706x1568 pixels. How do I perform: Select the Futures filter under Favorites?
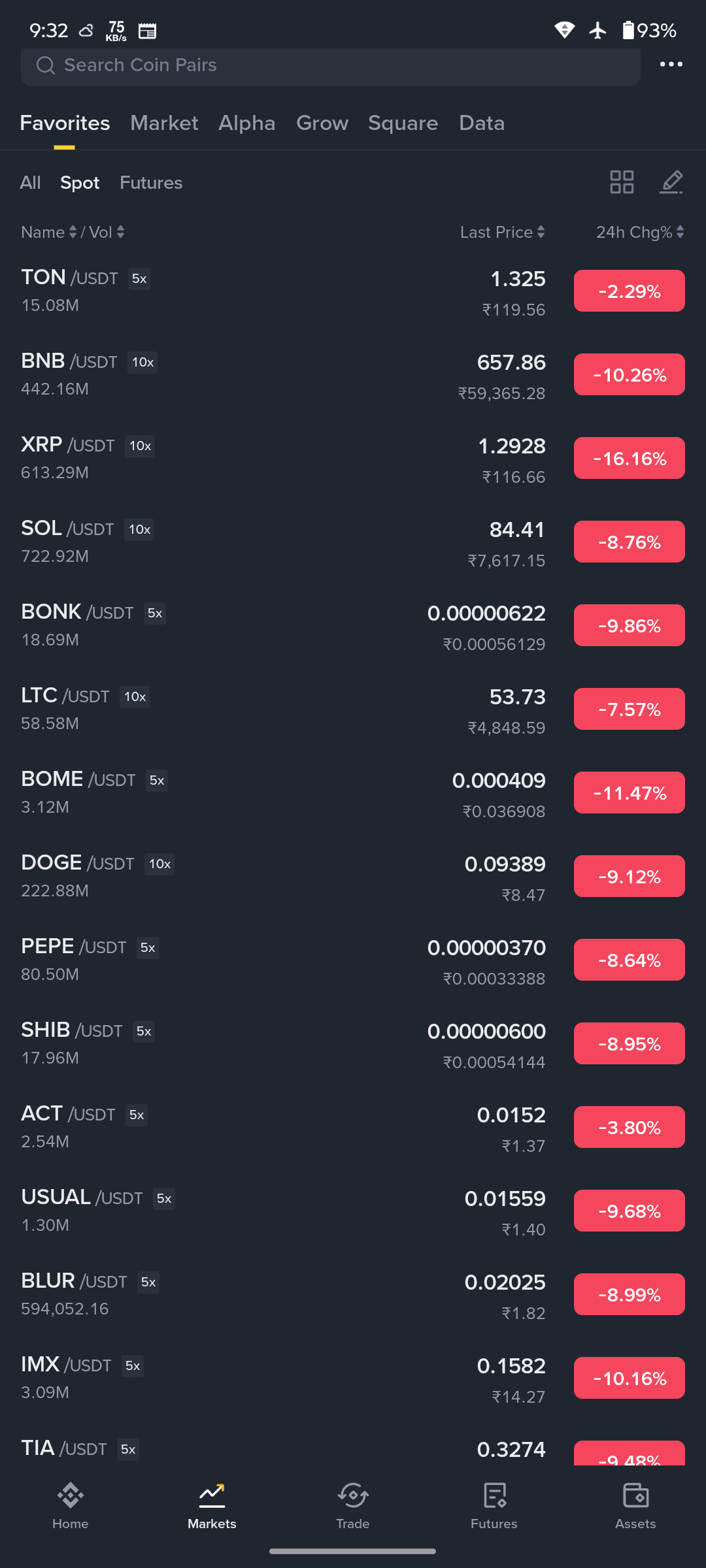pyautogui.click(x=151, y=183)
